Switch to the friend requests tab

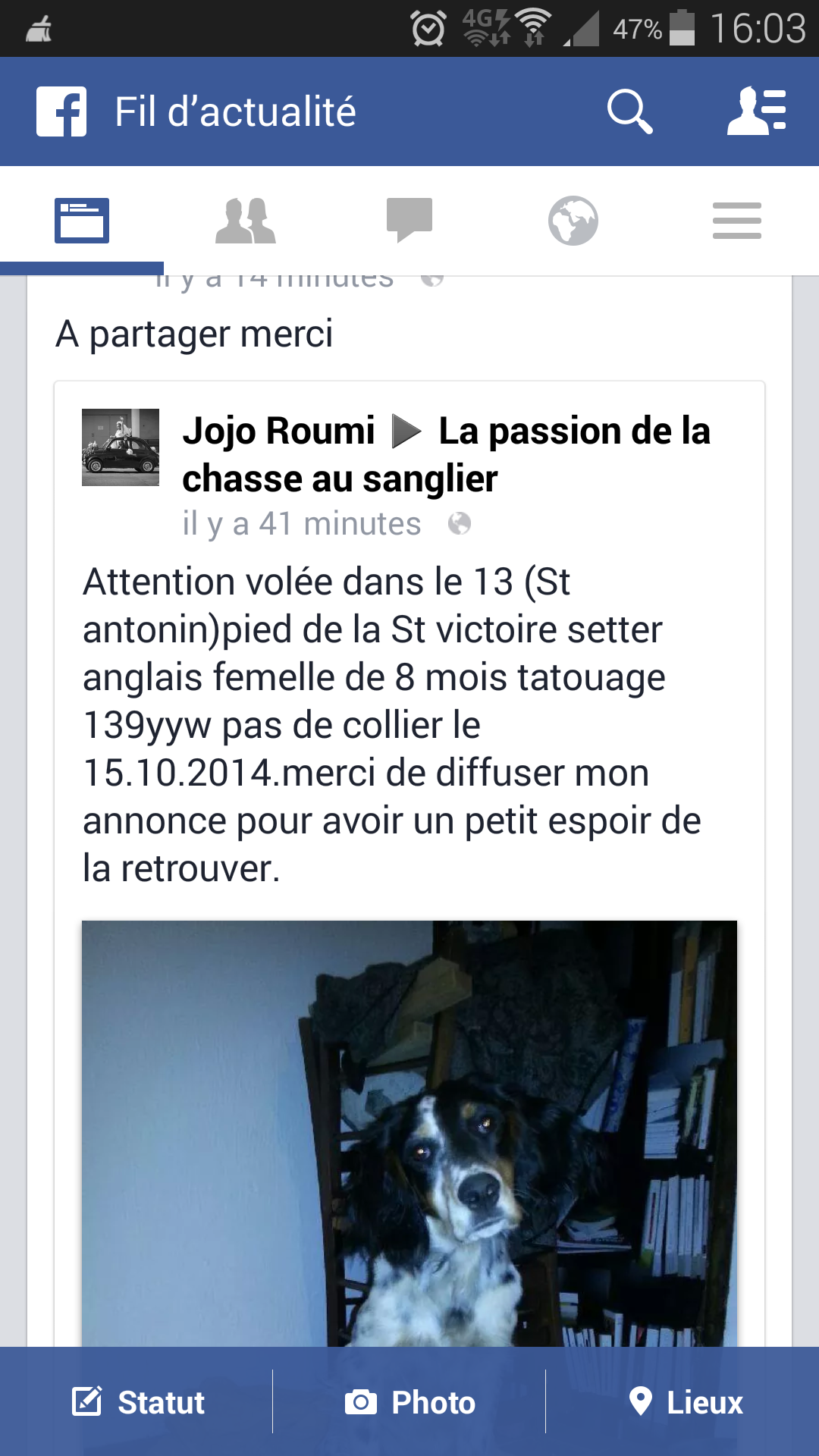(246, 221)
